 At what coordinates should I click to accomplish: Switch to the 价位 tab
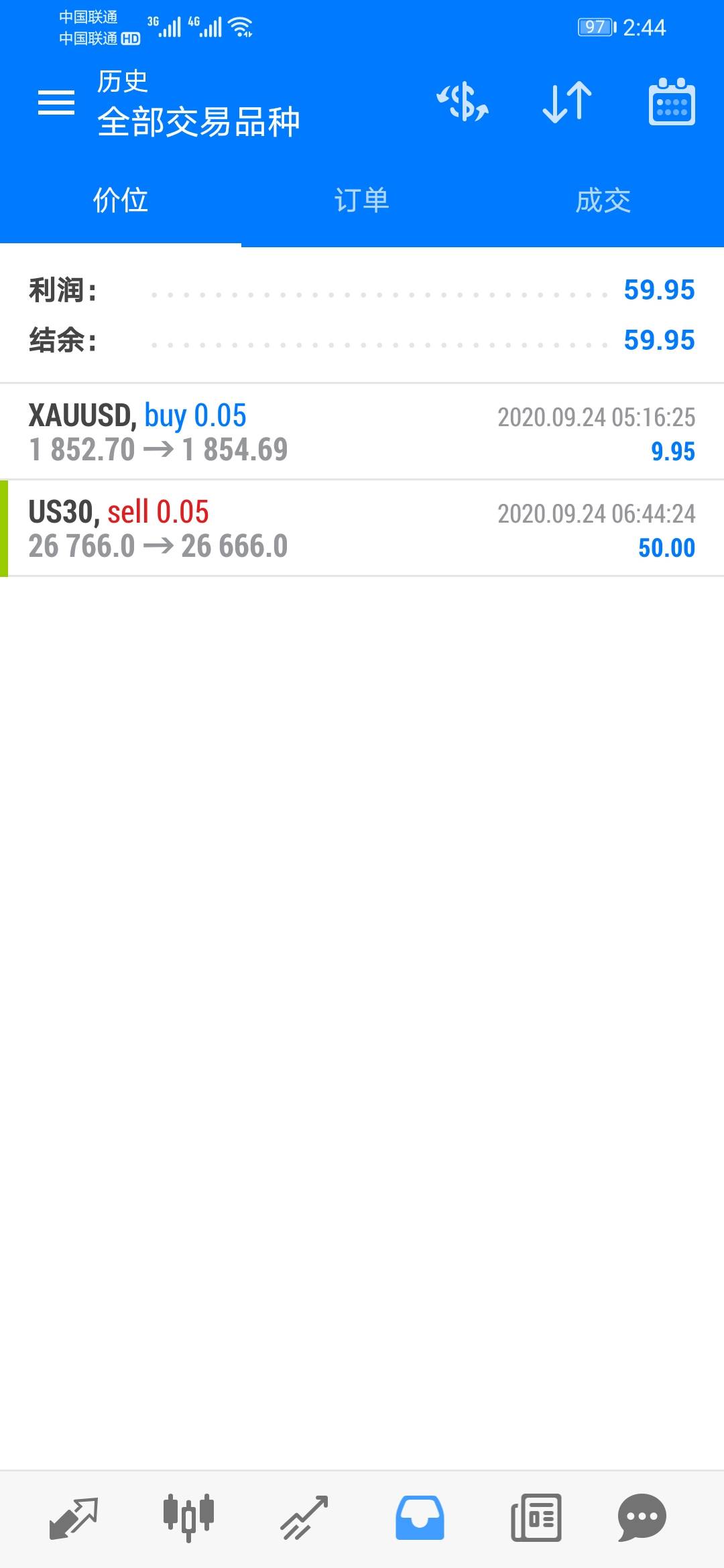121,200
